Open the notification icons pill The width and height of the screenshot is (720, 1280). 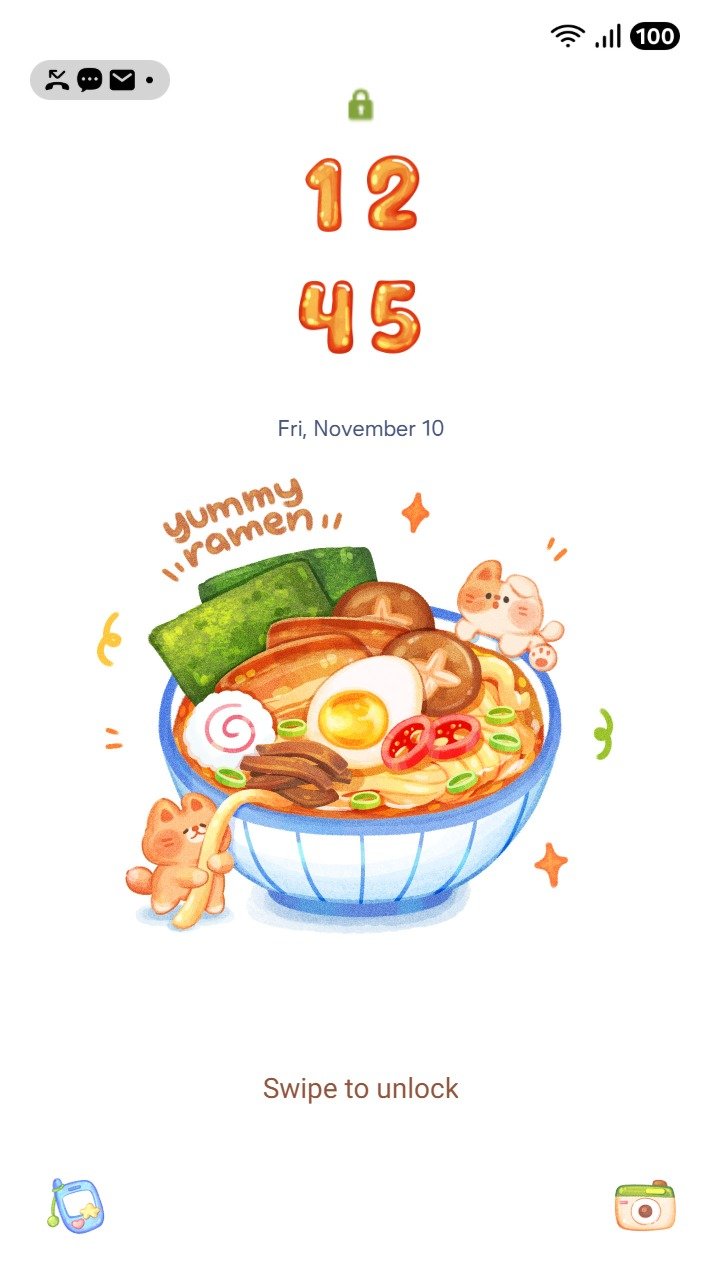(x=100, y=80)
